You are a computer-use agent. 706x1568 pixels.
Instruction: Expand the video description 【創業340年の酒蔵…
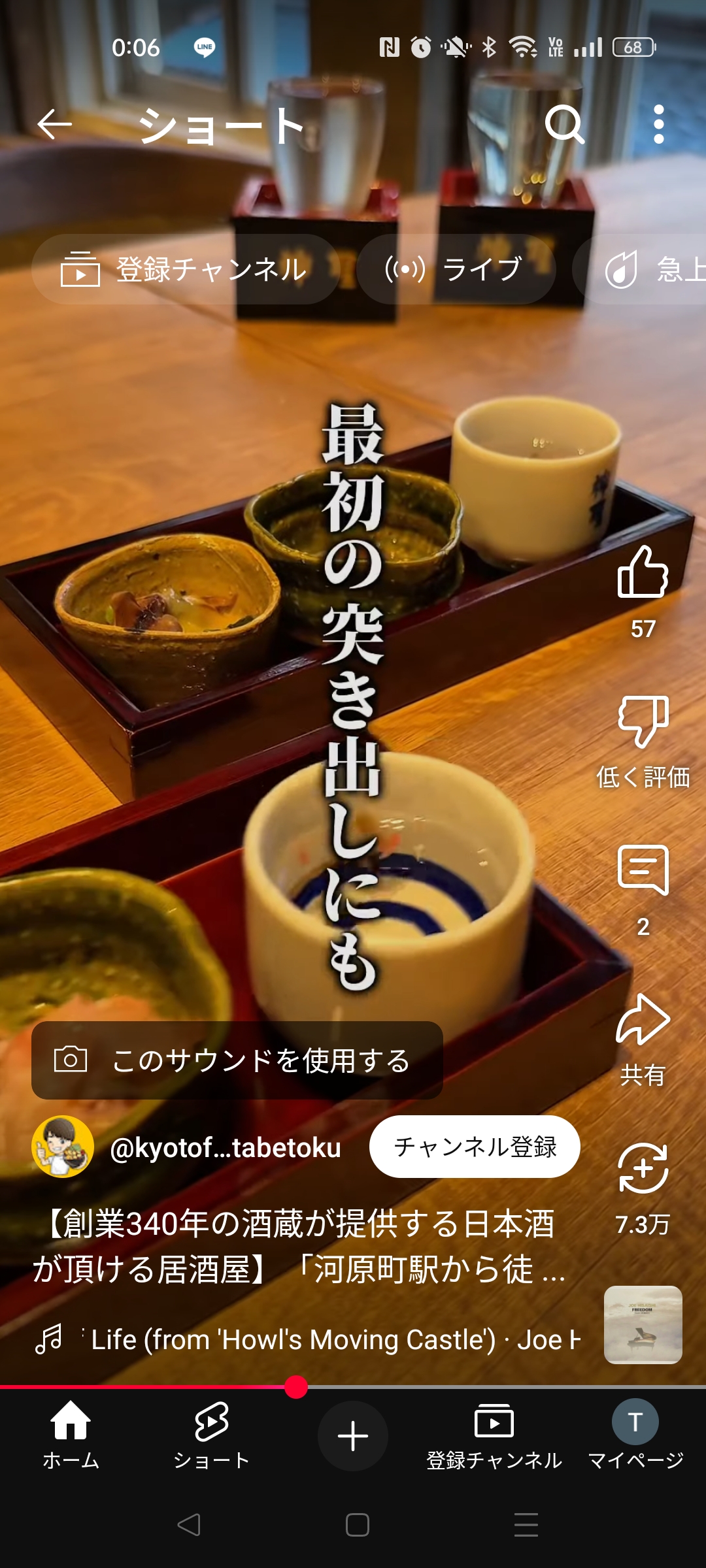click(x=299, y=1246)
